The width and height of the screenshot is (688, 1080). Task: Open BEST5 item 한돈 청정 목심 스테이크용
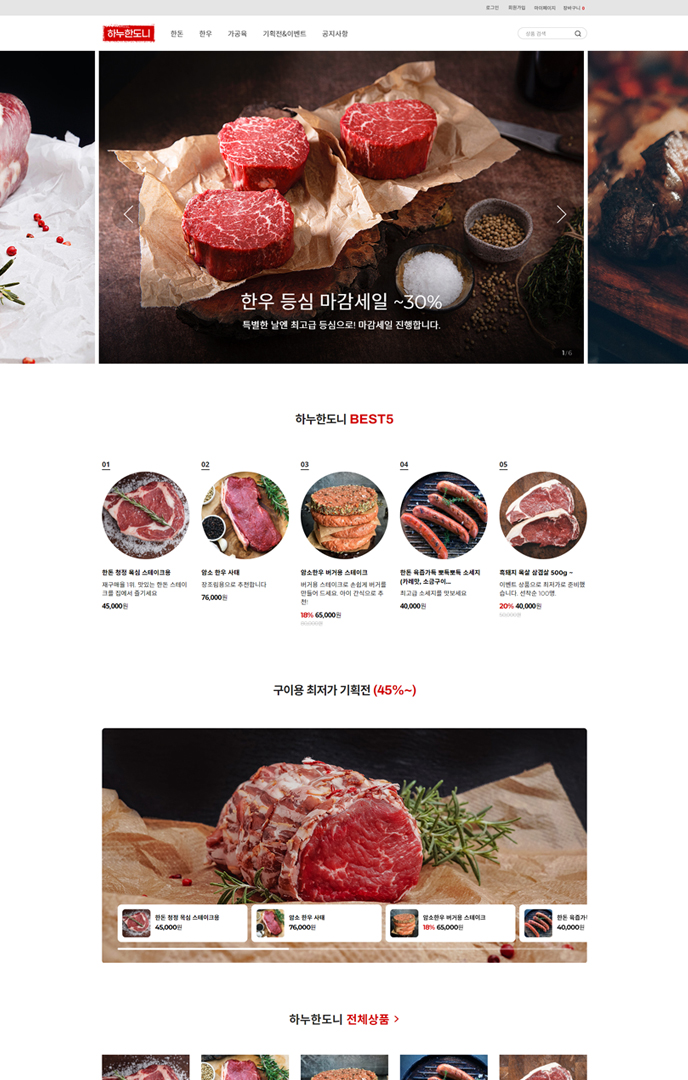coord(145,515)
